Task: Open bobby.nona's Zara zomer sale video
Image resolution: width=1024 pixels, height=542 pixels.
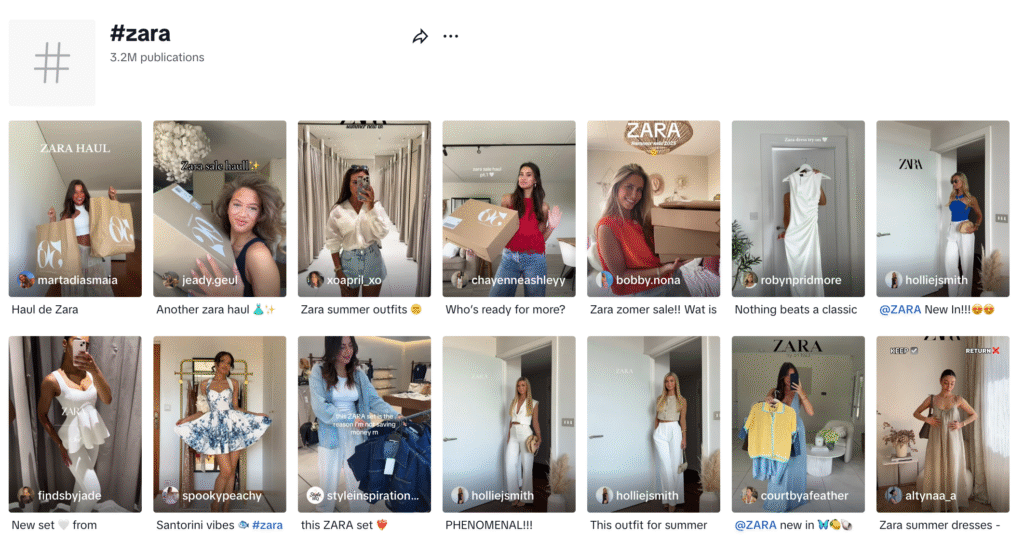Action: [653, 208]
